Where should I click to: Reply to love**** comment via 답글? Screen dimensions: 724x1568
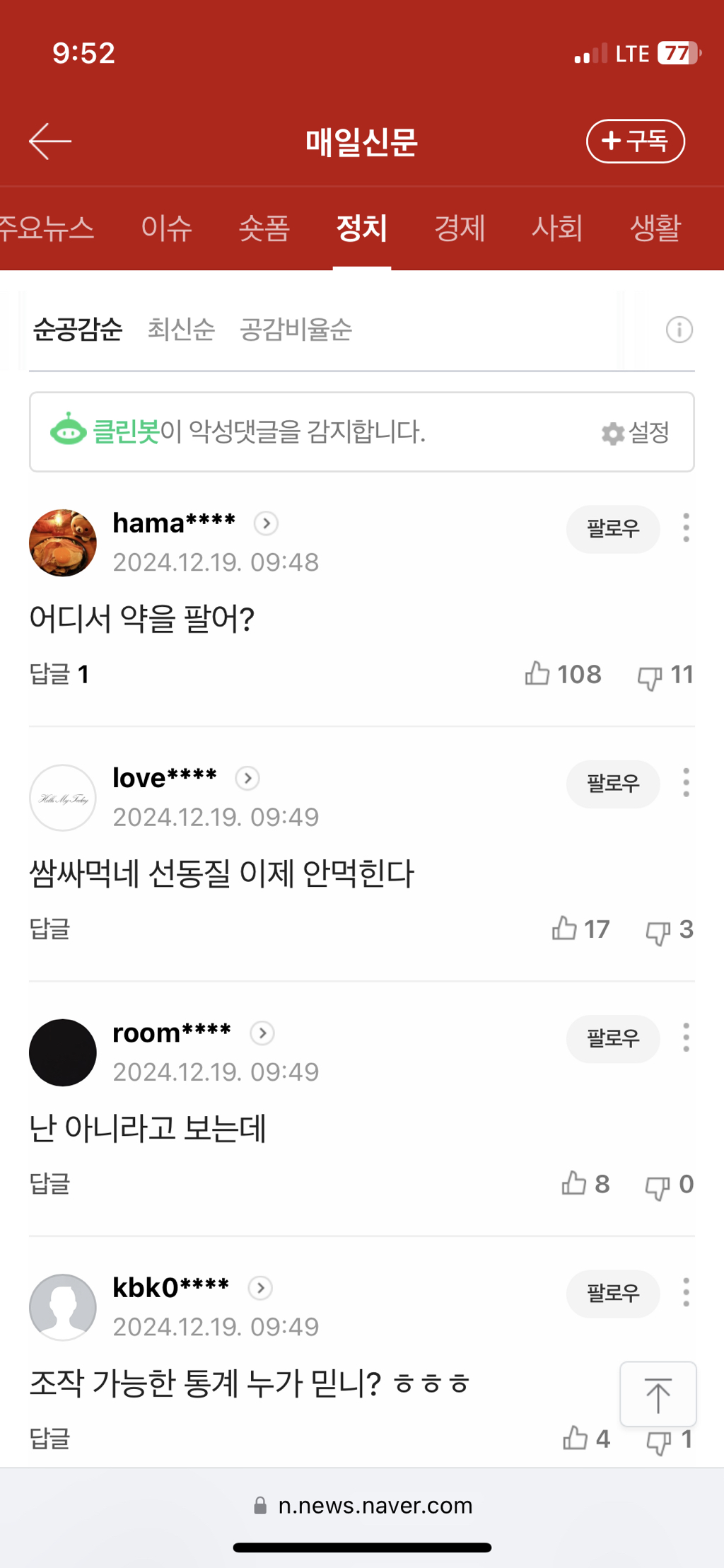49,929
